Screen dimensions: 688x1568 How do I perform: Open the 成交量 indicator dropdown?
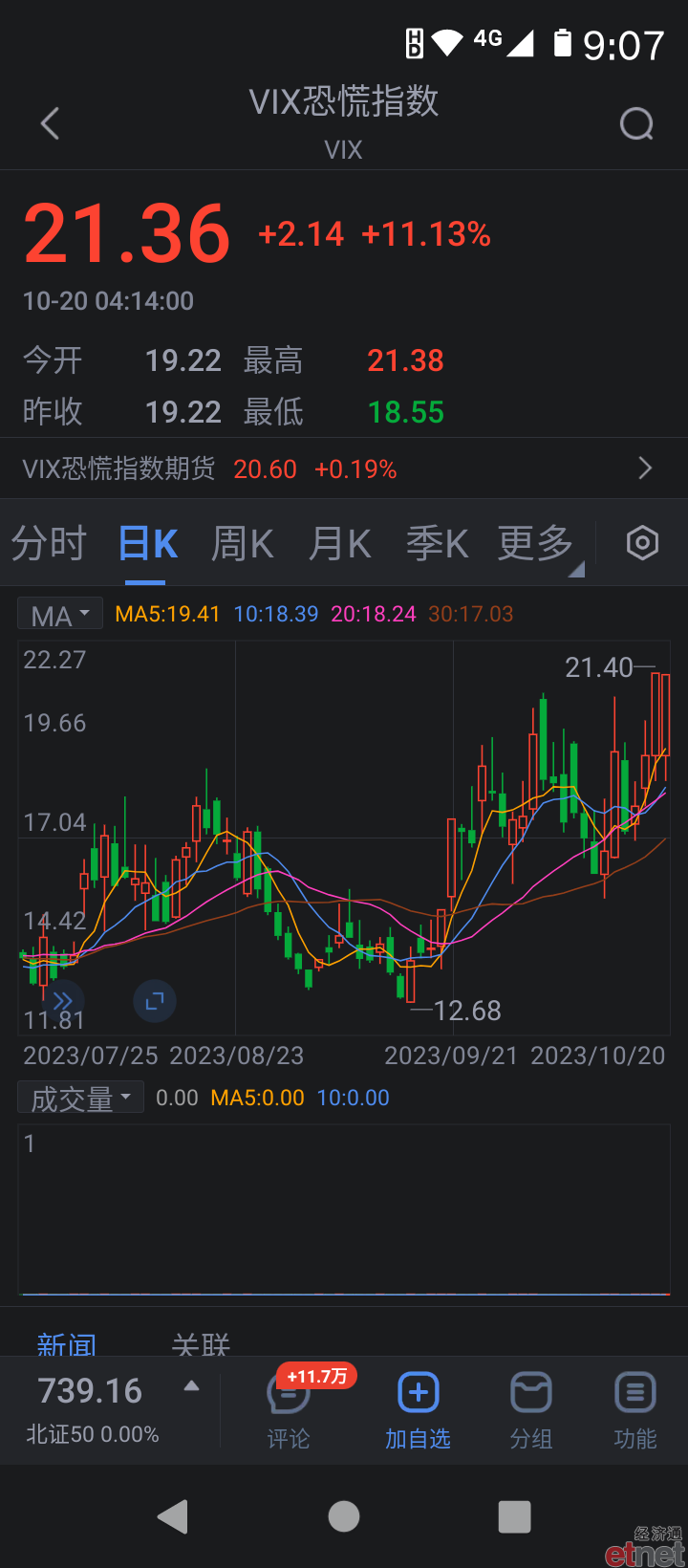pyautogui.click(x=81, y=1098)
